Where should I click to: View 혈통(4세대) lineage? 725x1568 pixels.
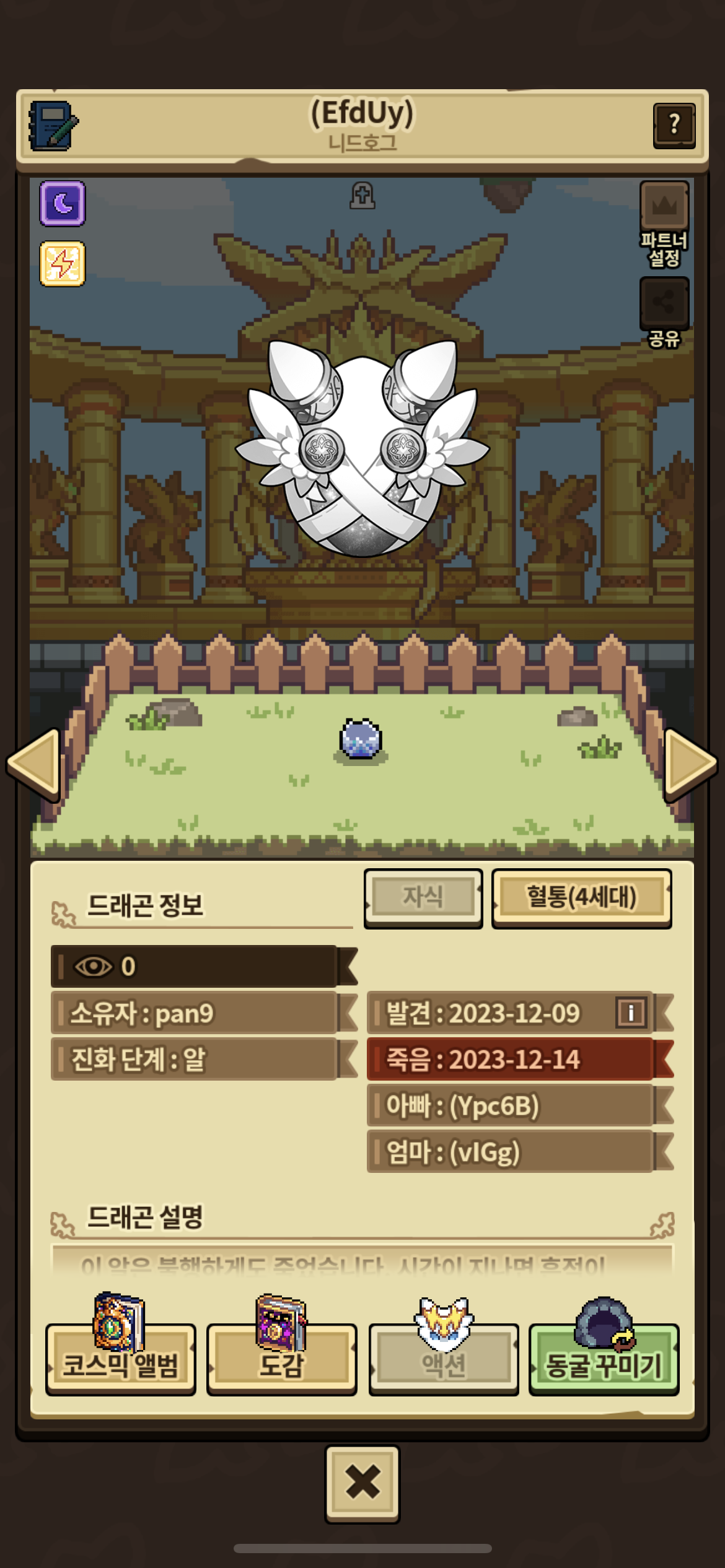pos(581,897)
